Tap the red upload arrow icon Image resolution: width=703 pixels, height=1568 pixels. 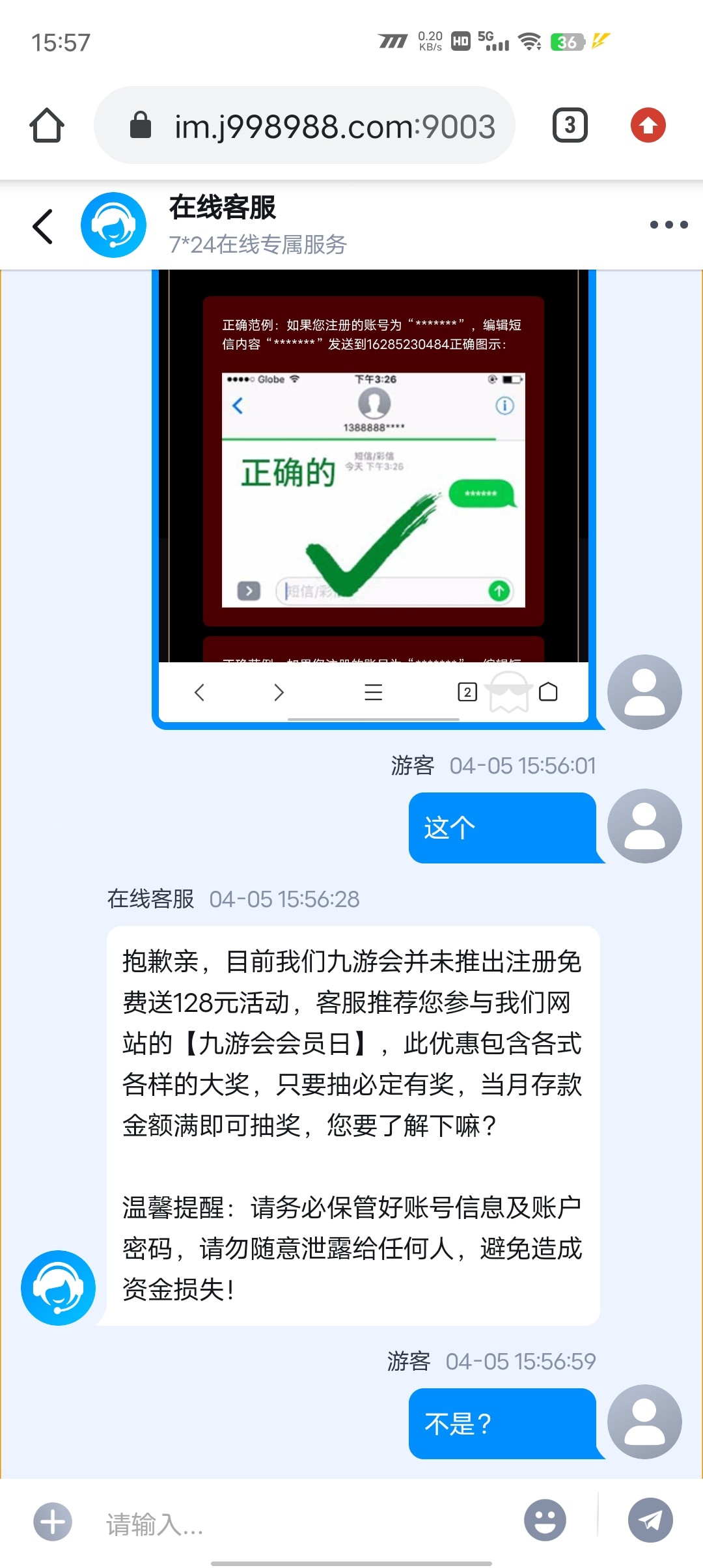click(648, 125)
